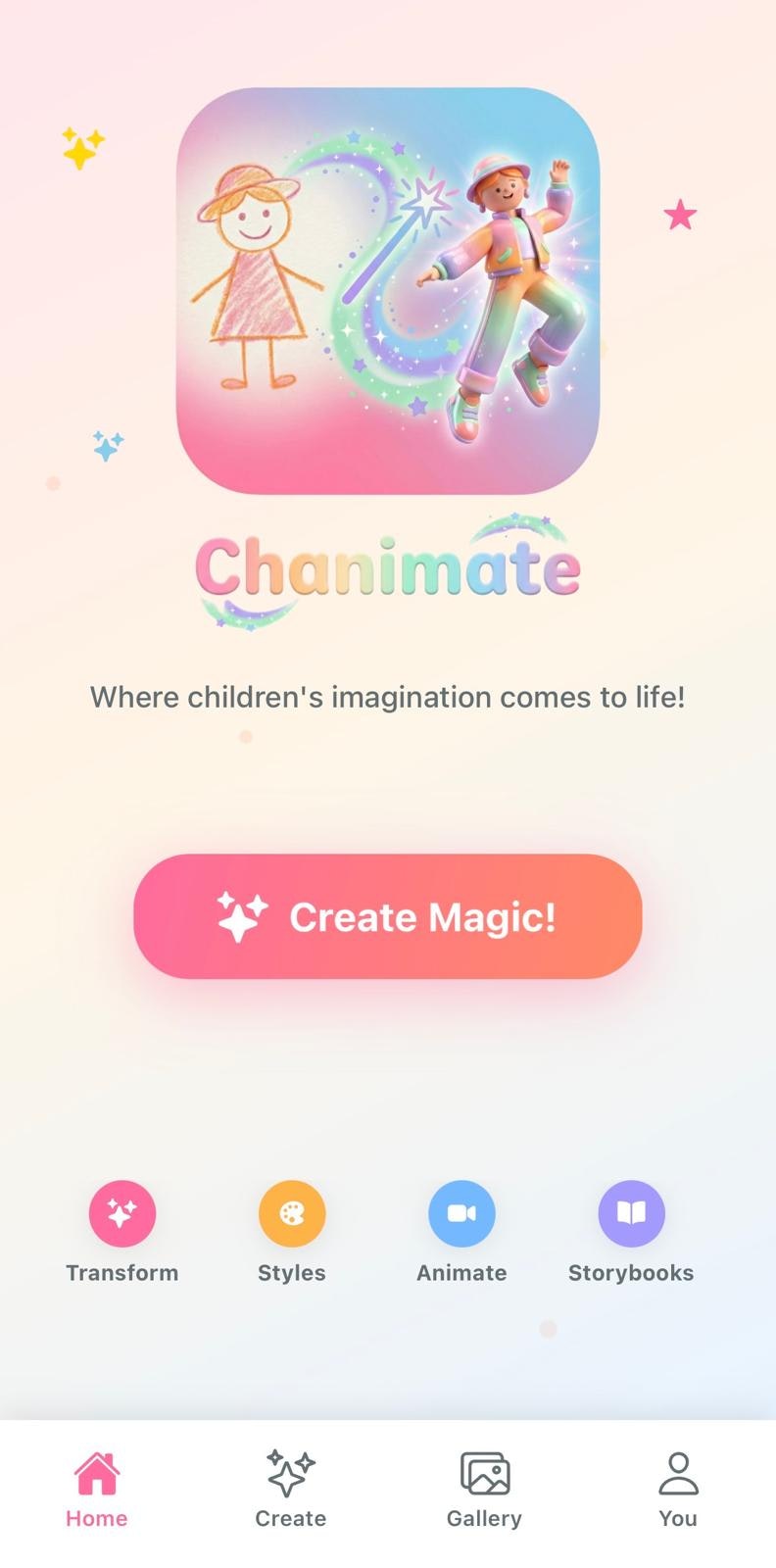Open the Styles palette icon
Screen dimensions: 776x1568
point(291,1212)
